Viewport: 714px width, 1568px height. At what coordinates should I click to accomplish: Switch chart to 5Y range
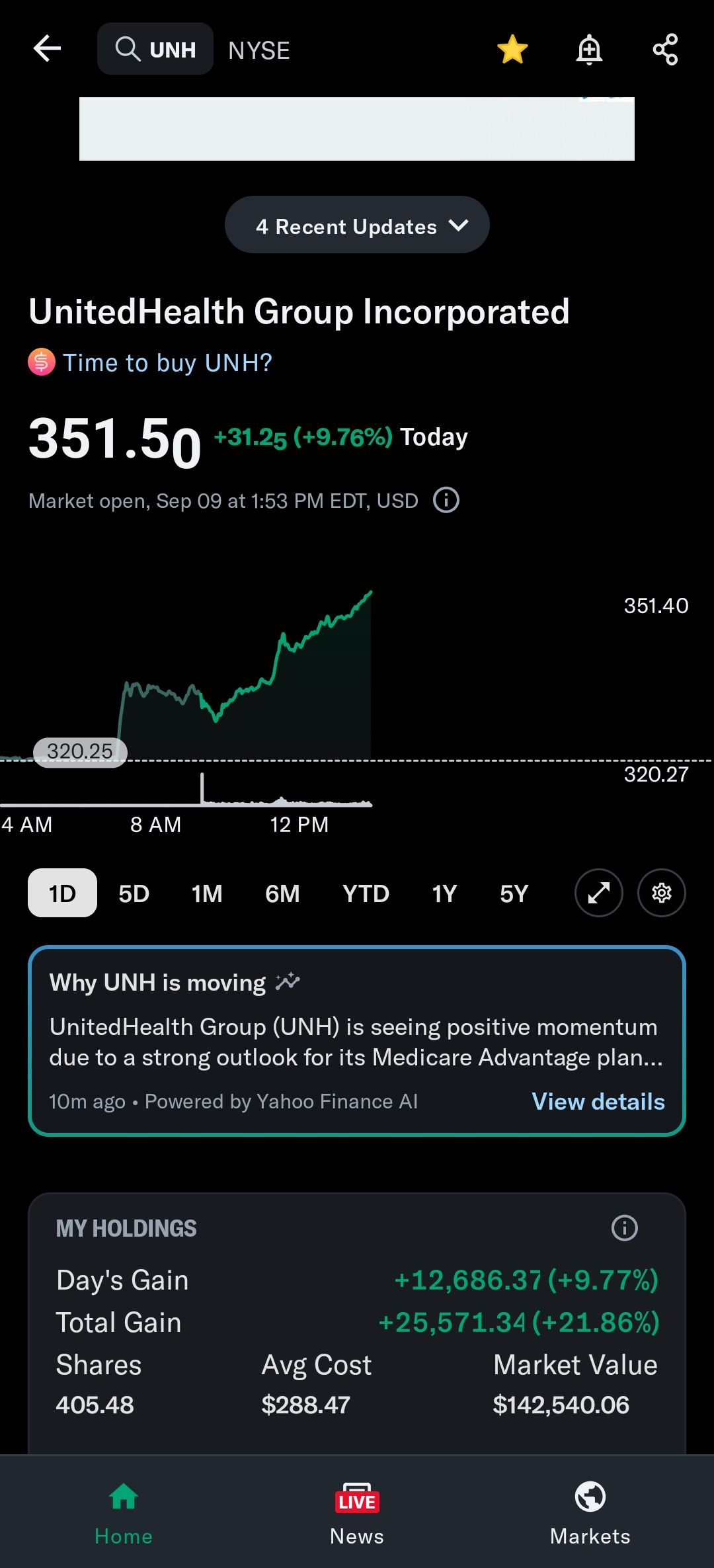click(x=514, y=893)
